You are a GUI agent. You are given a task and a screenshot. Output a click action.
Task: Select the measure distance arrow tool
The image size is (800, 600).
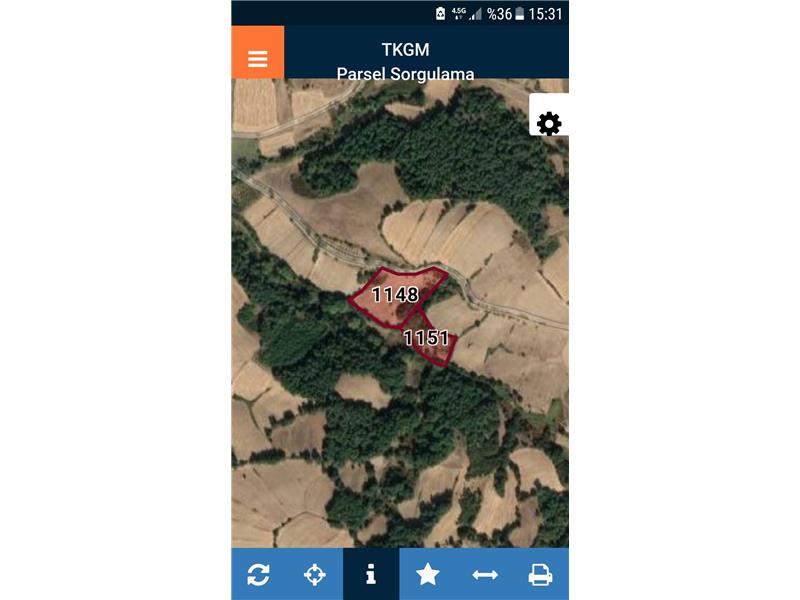click(x=485, y=574)
